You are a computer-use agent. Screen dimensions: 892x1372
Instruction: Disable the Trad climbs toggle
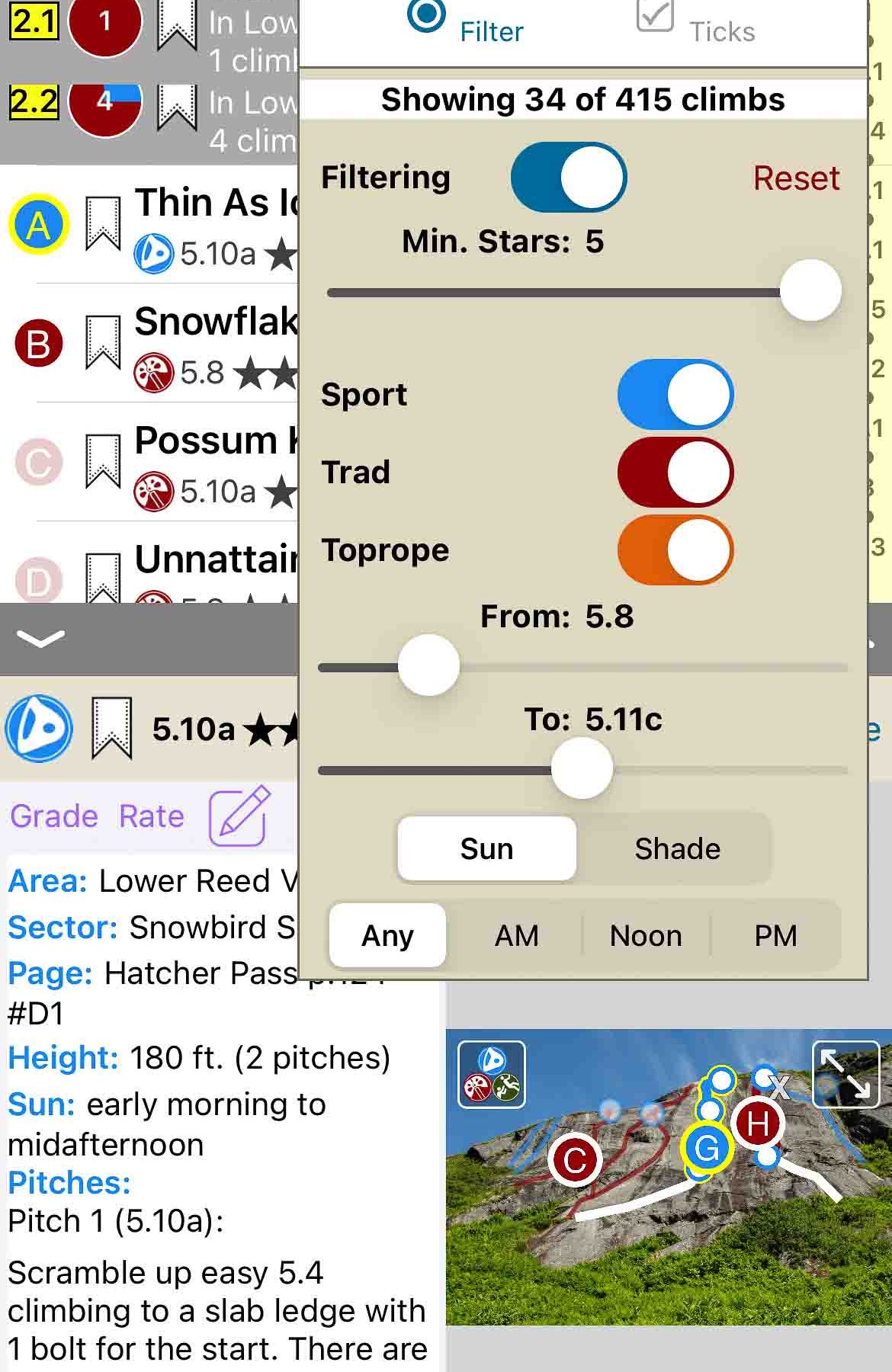coord(675,473)
